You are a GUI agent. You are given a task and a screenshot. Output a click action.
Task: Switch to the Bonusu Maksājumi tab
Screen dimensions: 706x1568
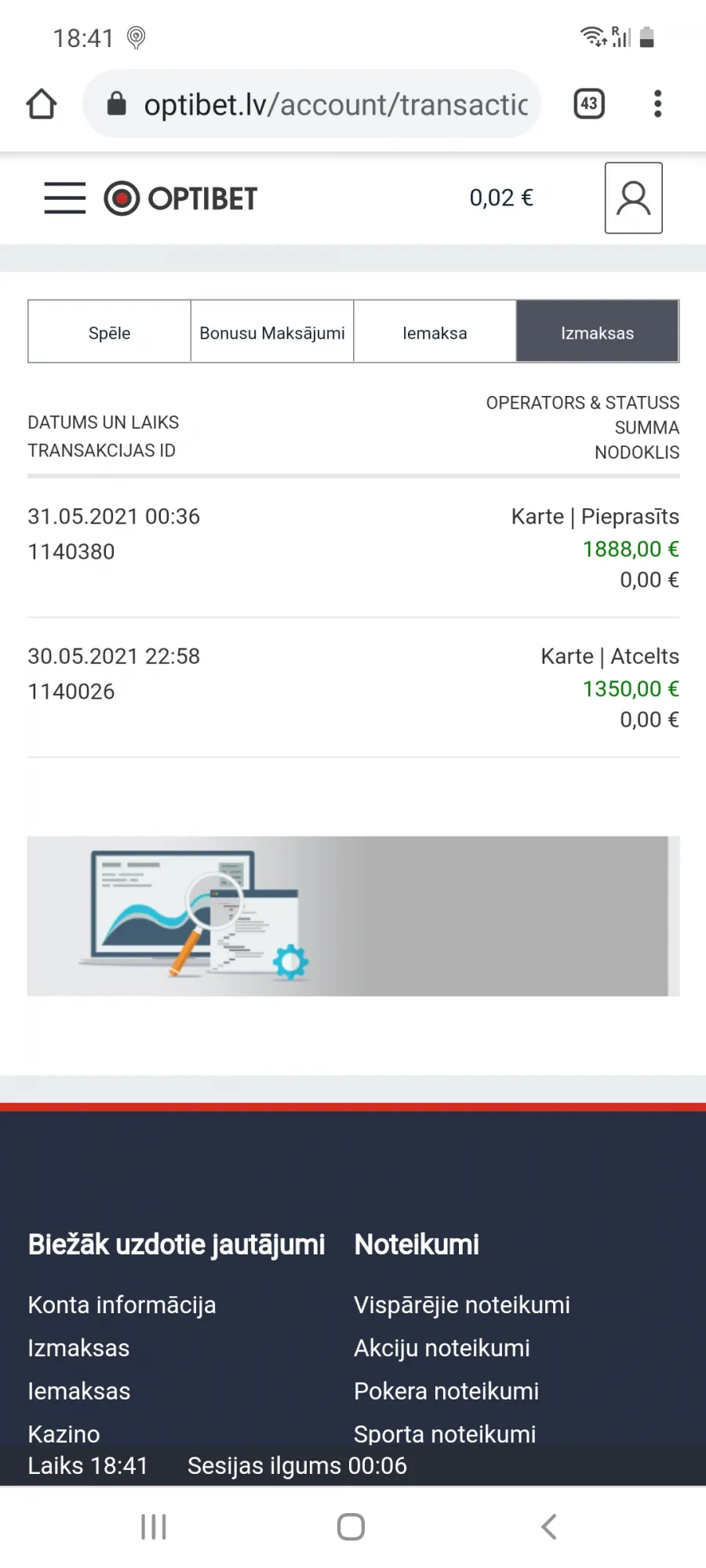pyautogui.click(x=272, y=332)
